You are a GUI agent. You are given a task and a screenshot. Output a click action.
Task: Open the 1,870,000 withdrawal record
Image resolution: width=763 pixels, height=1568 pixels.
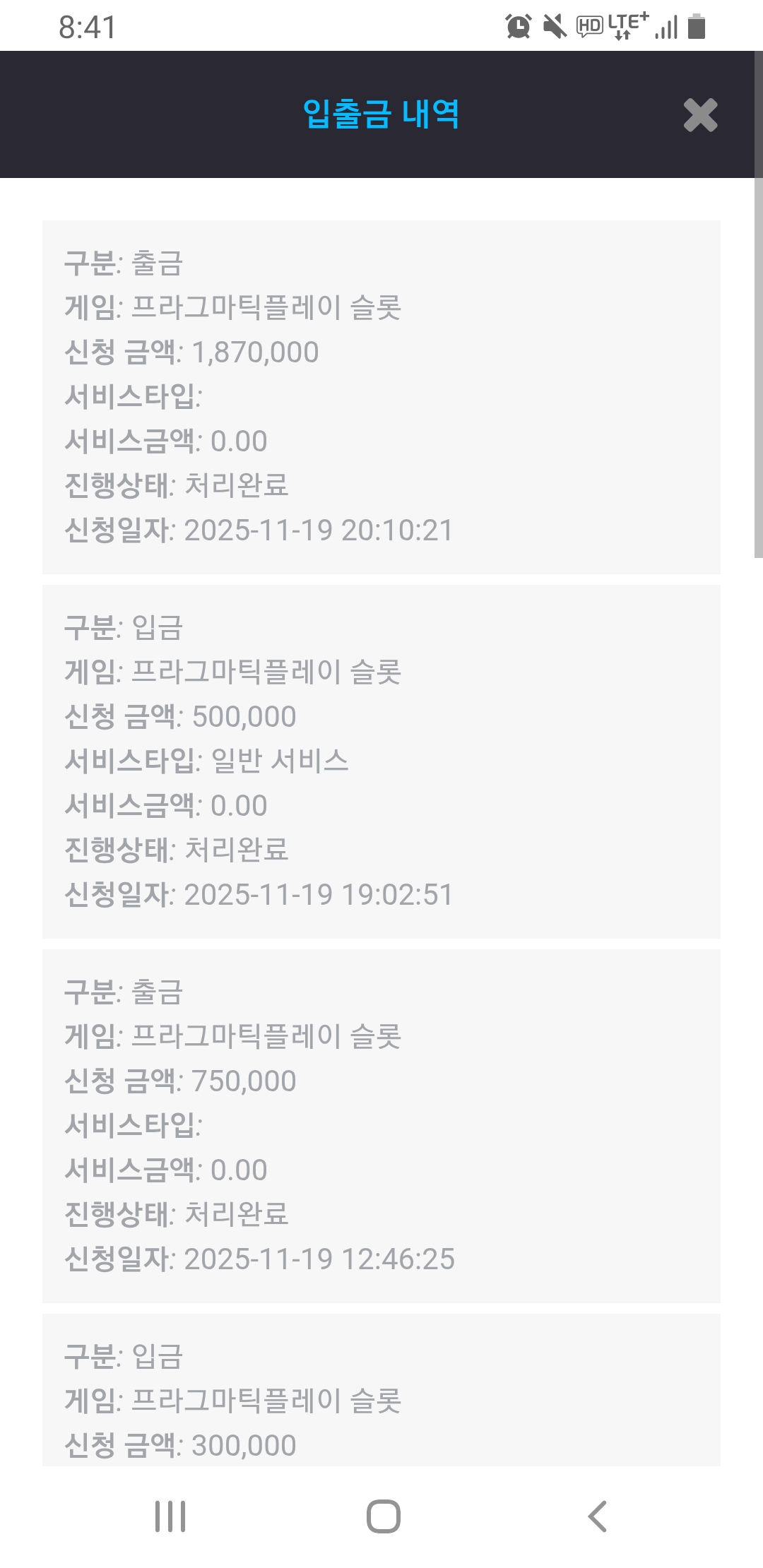pos(381,396)
